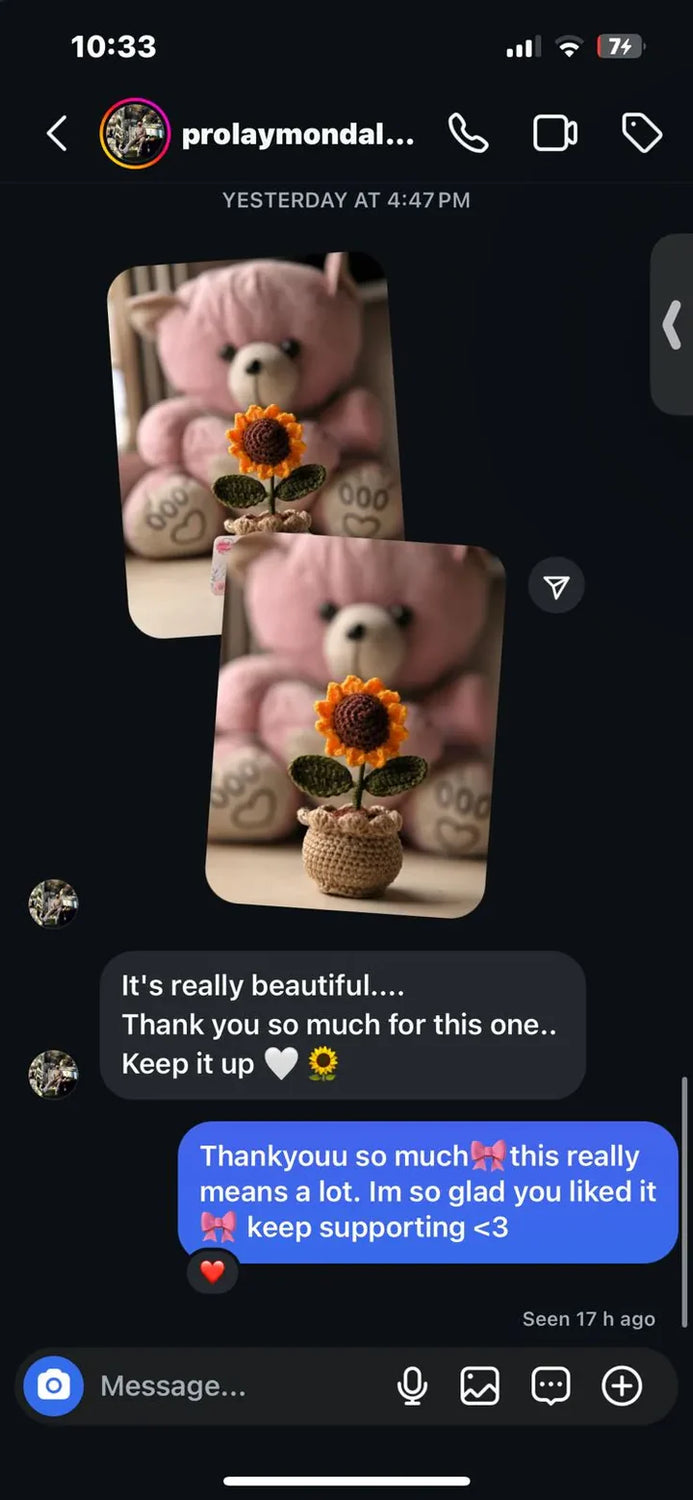Open the label tag icon
Screen dimensions: 693x1500
[x=641, y=133]
